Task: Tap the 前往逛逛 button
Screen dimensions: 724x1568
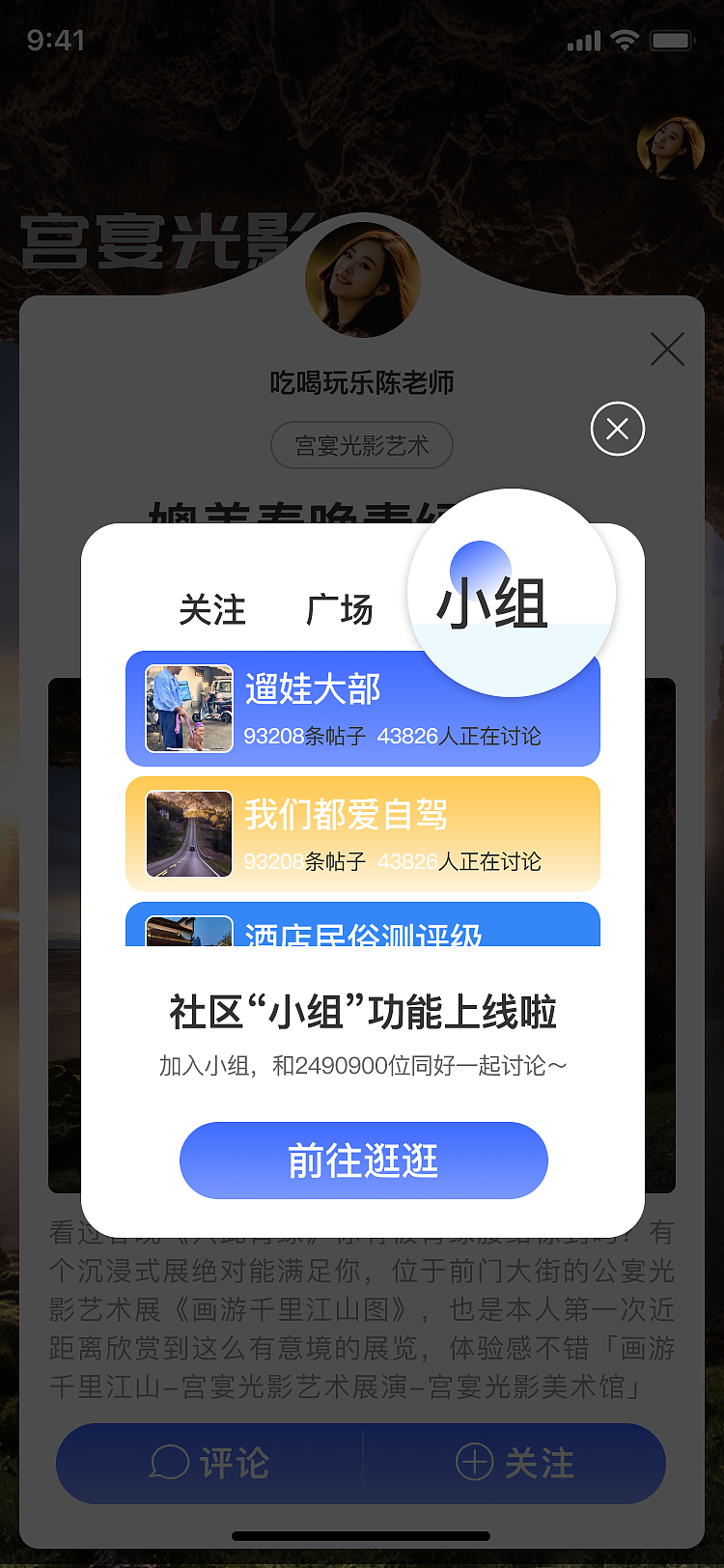Action: point(362,1161)
